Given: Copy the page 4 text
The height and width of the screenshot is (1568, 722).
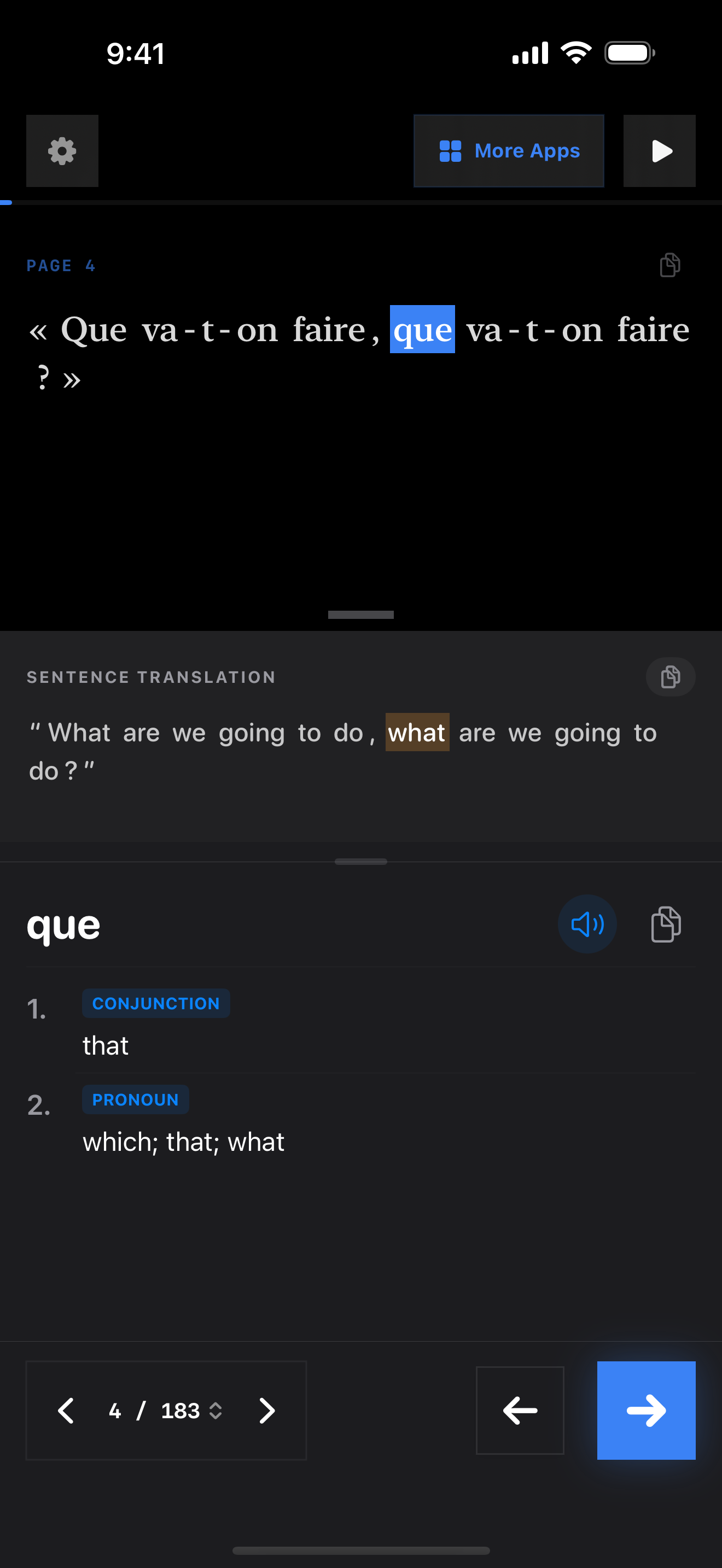Looking at the screenshot, I should click(x=669, y=265).
